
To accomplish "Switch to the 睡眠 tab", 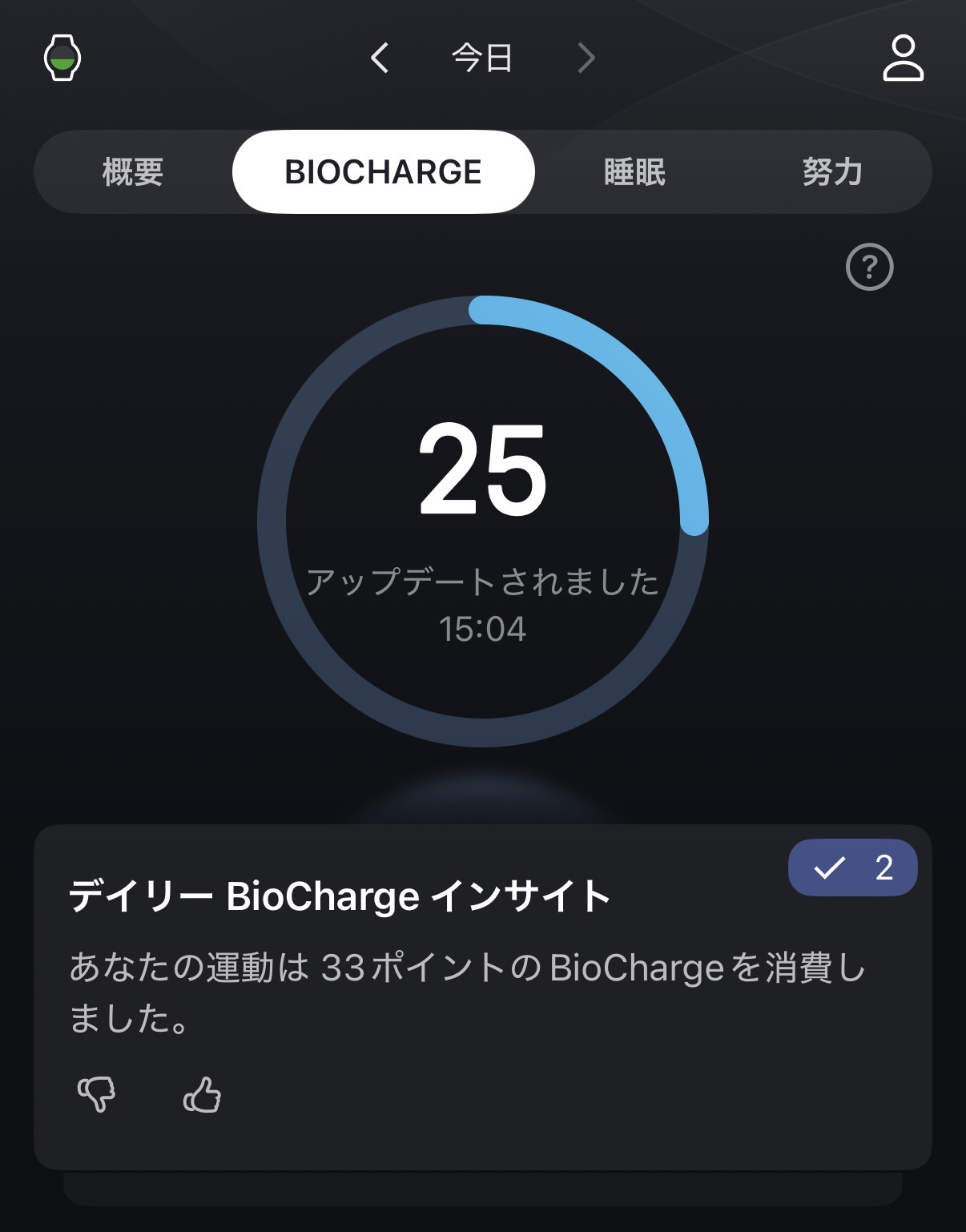I will [x=634, y=172].
